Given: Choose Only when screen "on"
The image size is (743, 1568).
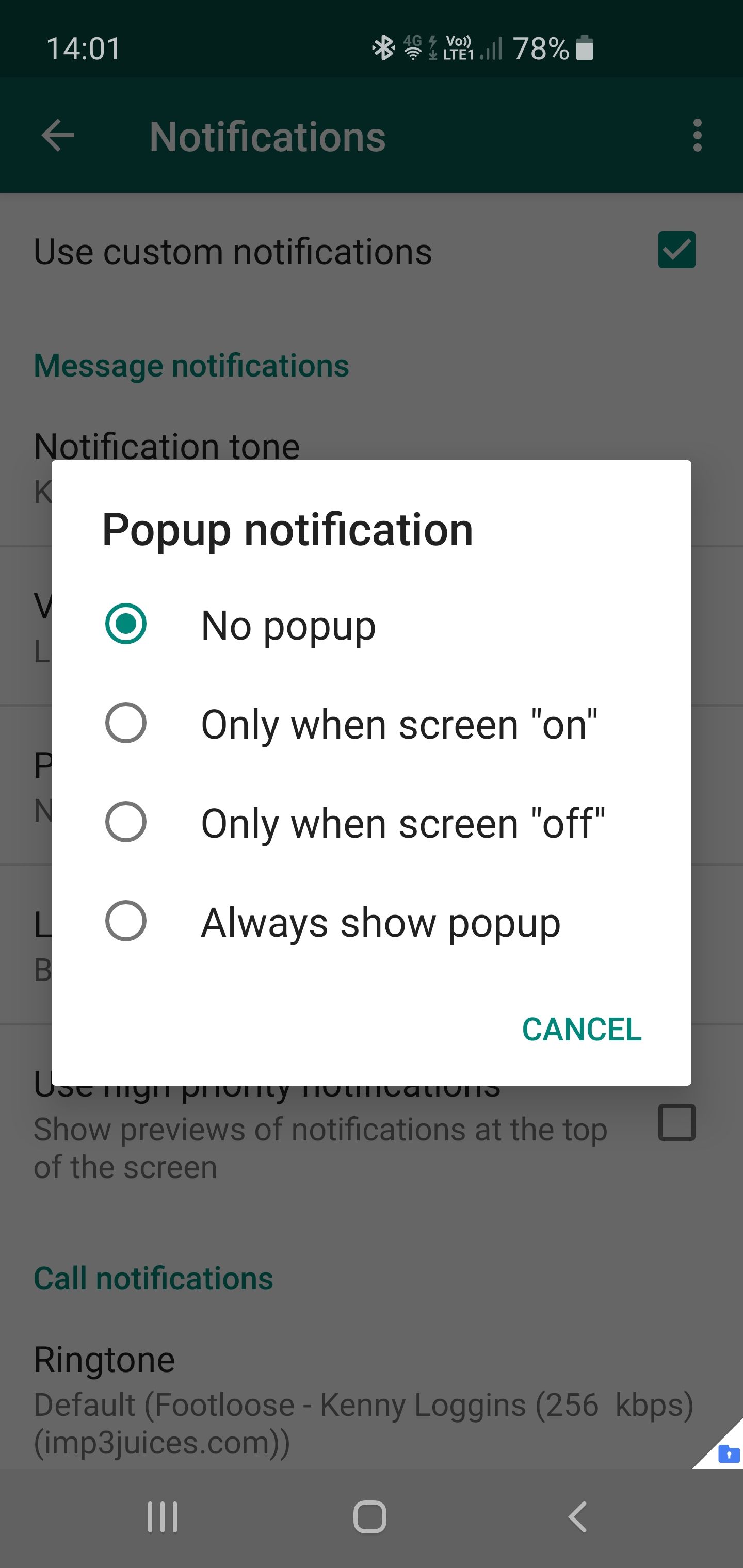Looking at the screenshot, I should point(125,723).
